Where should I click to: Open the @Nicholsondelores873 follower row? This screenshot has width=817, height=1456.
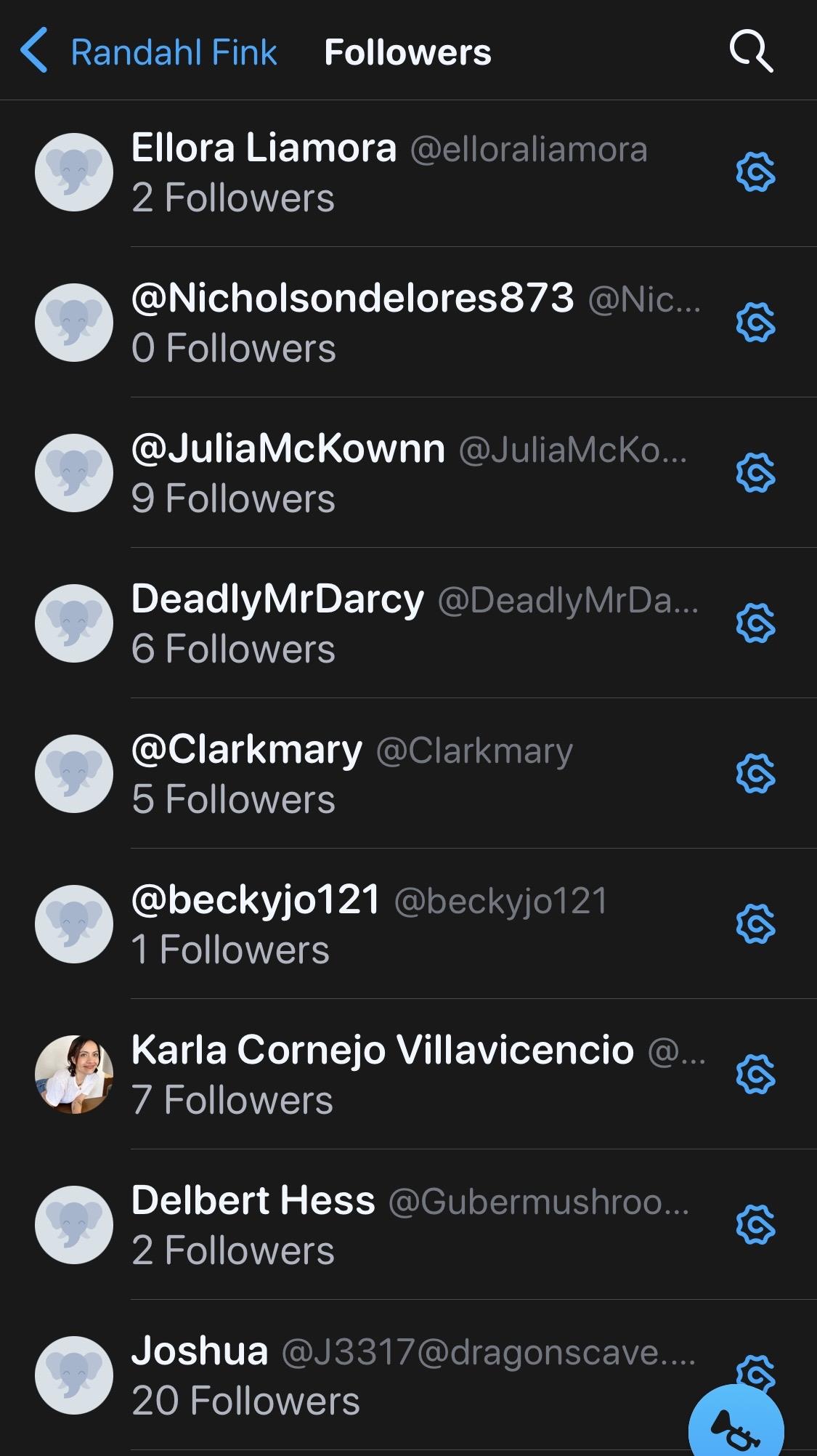click(x=408, y=323)
